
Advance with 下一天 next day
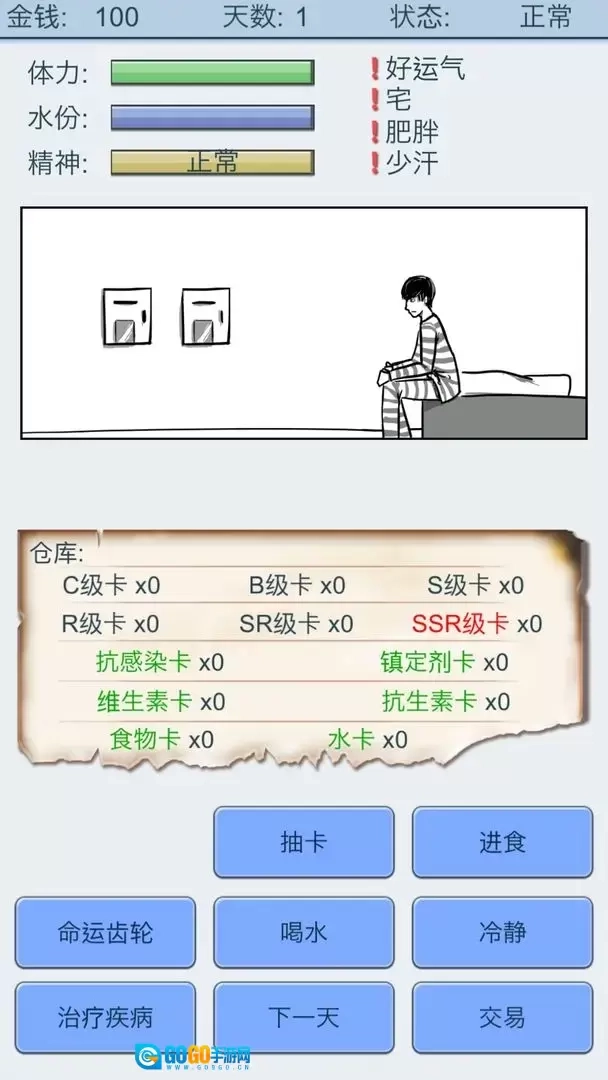304,1018
